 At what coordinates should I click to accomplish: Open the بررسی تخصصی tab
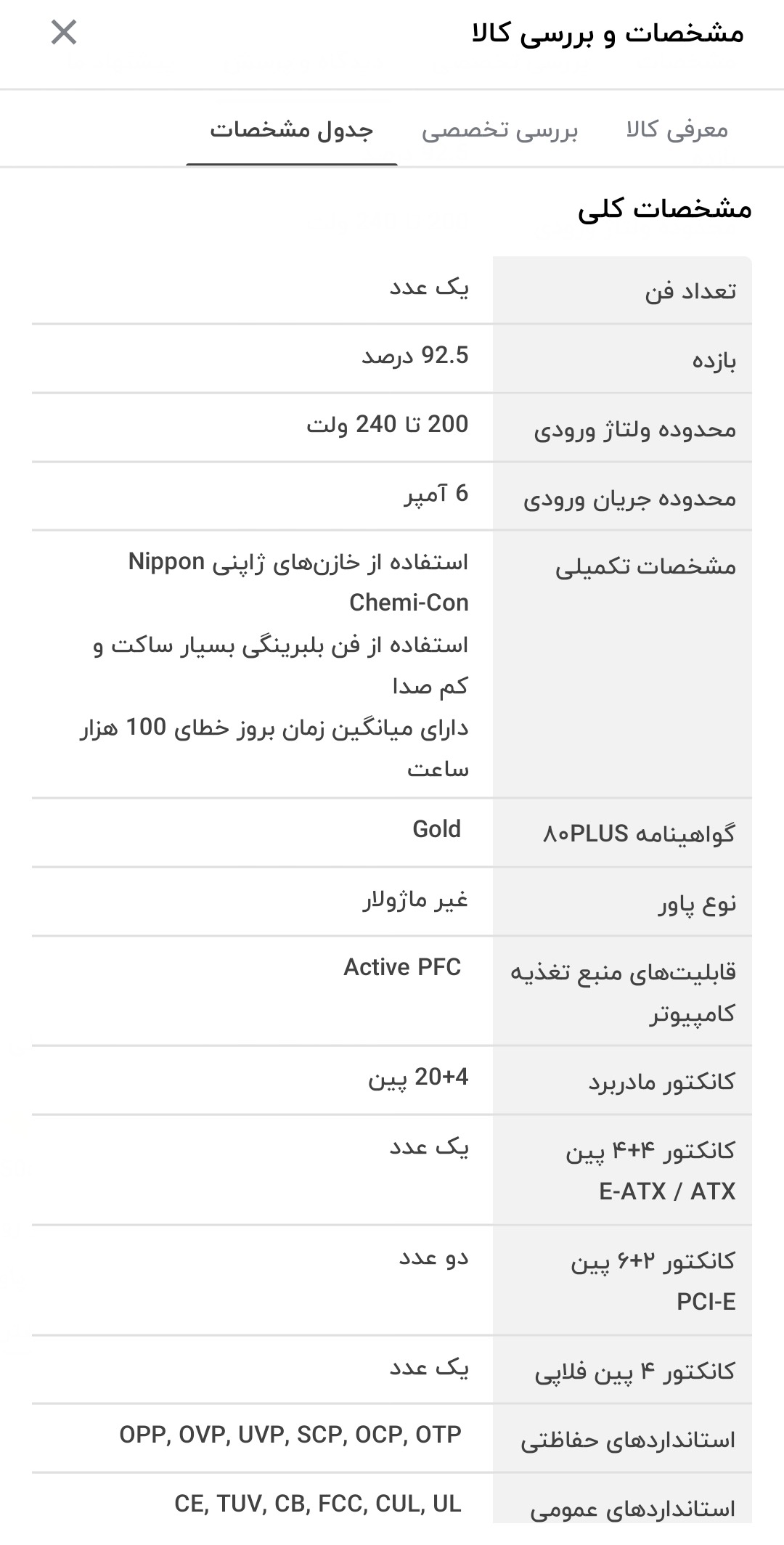[499, 131]
